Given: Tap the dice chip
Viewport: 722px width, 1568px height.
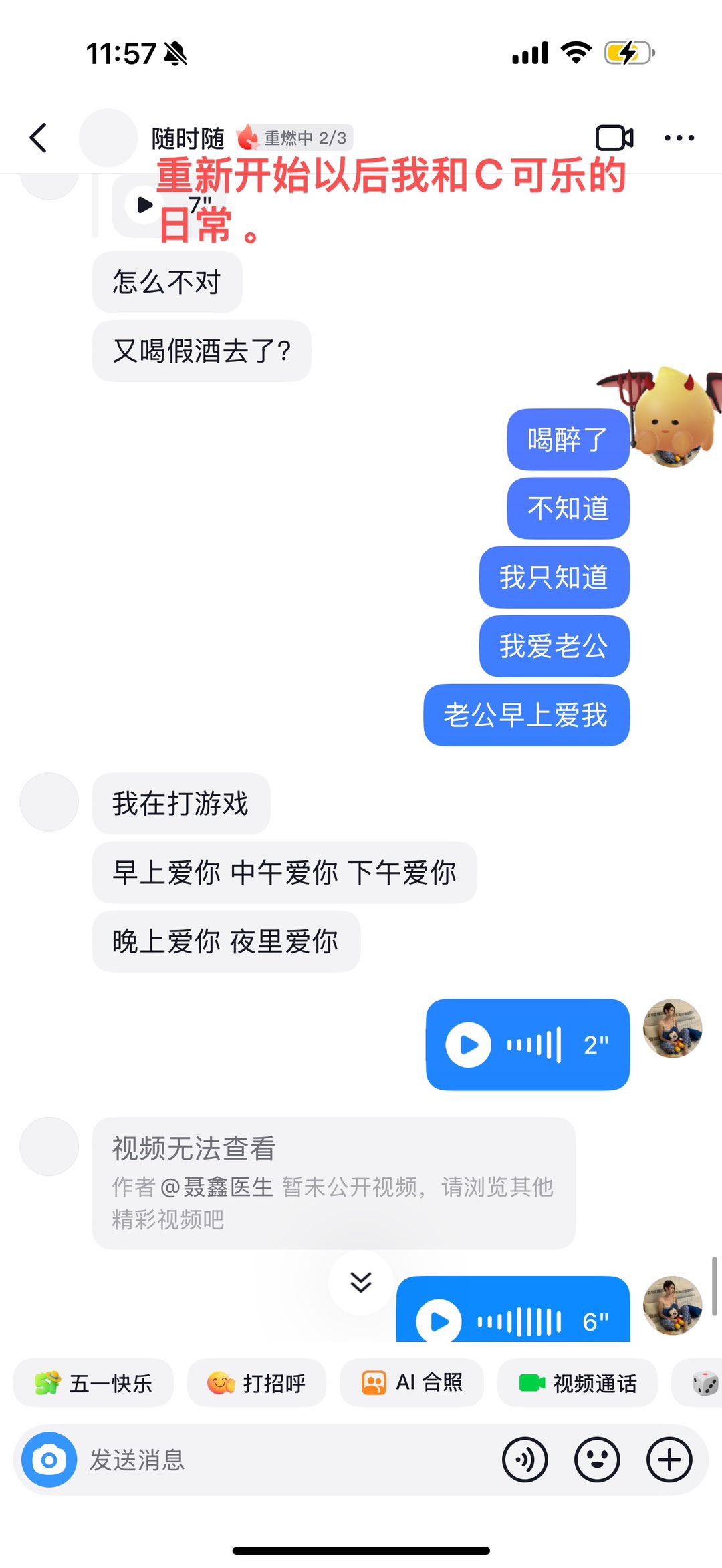Looking at the screenshot, I should 702,1382.
